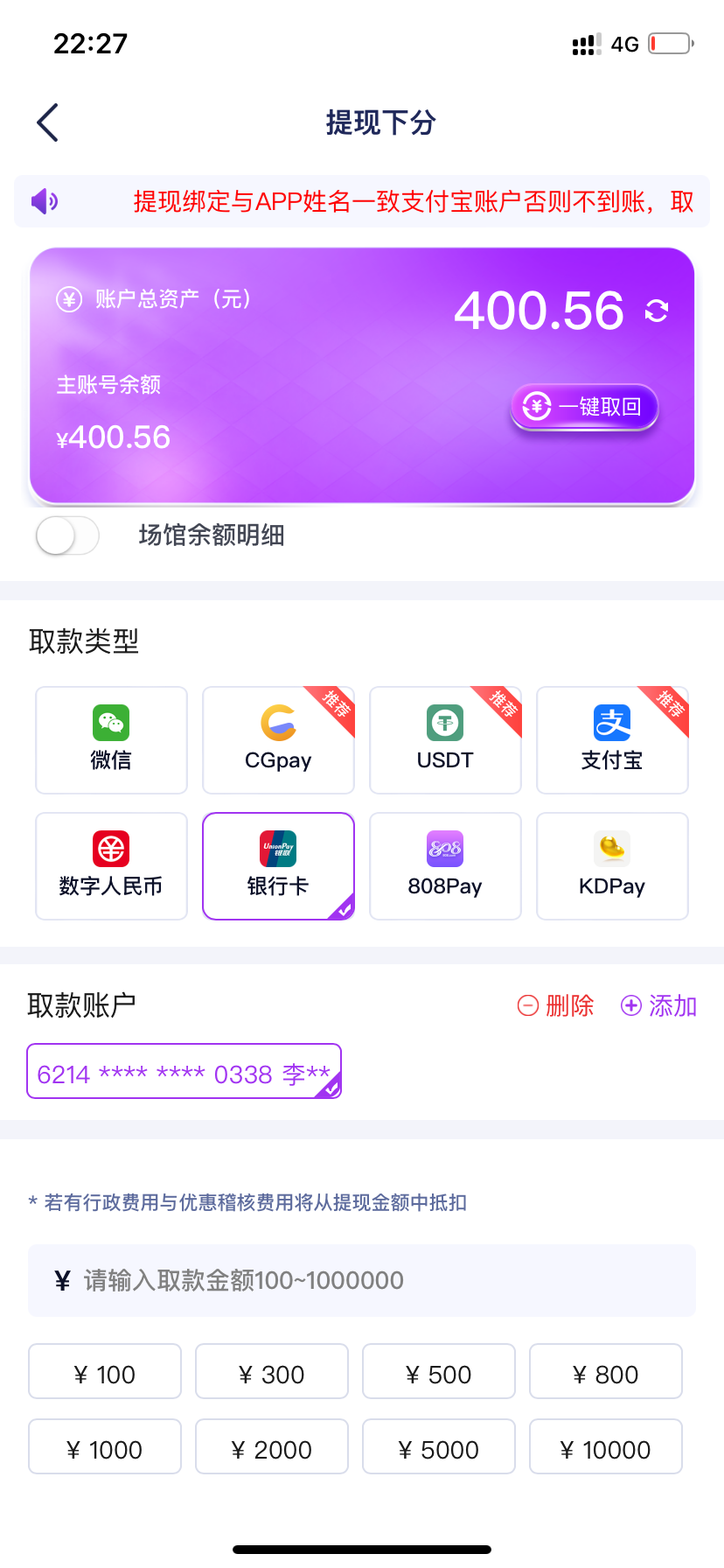The width and height of the screenshot is (724, 1568).
Task: Choose 808Pay withdrawal type
Action: 445,866
